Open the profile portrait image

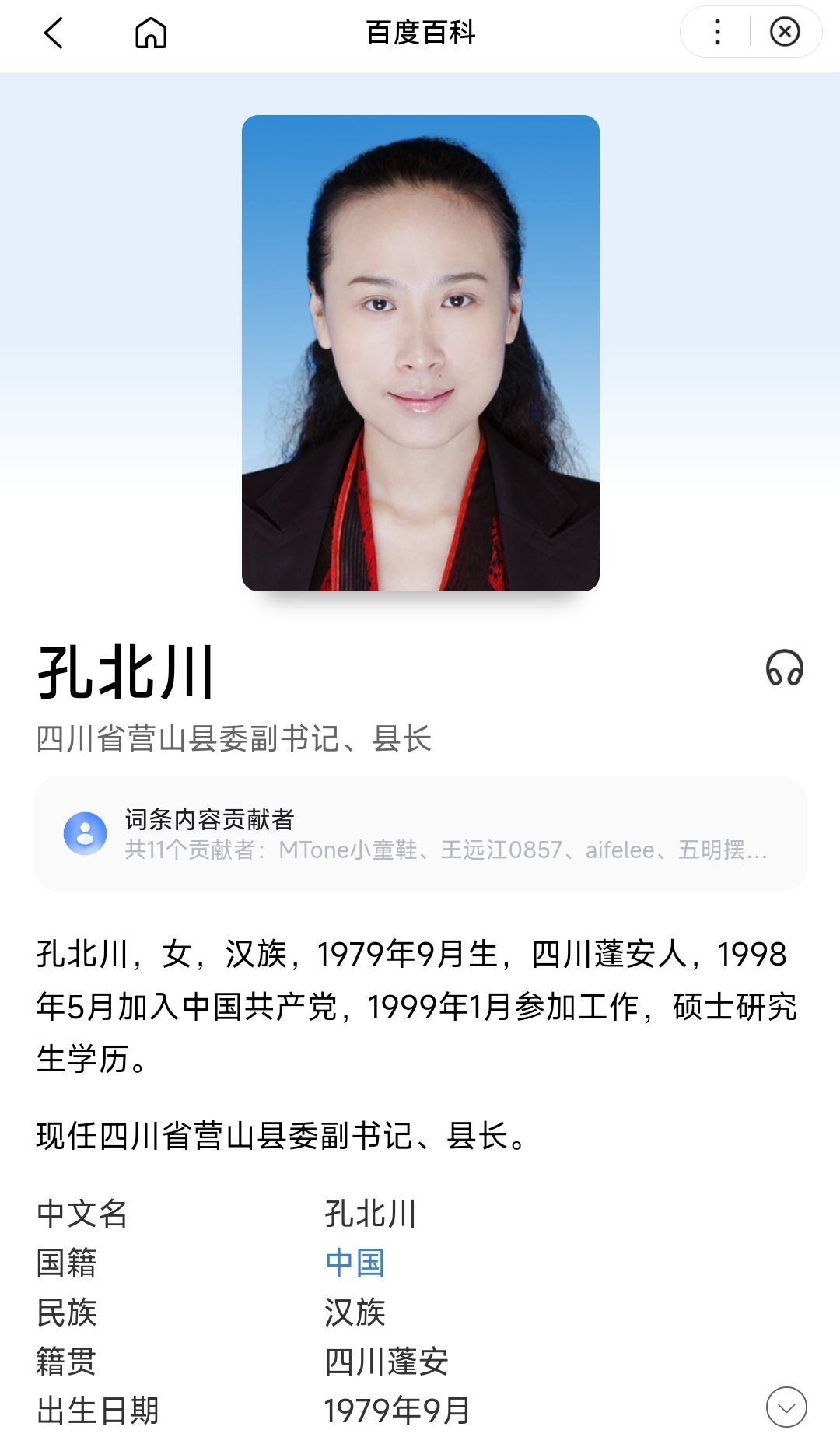(x=420, y=353)
